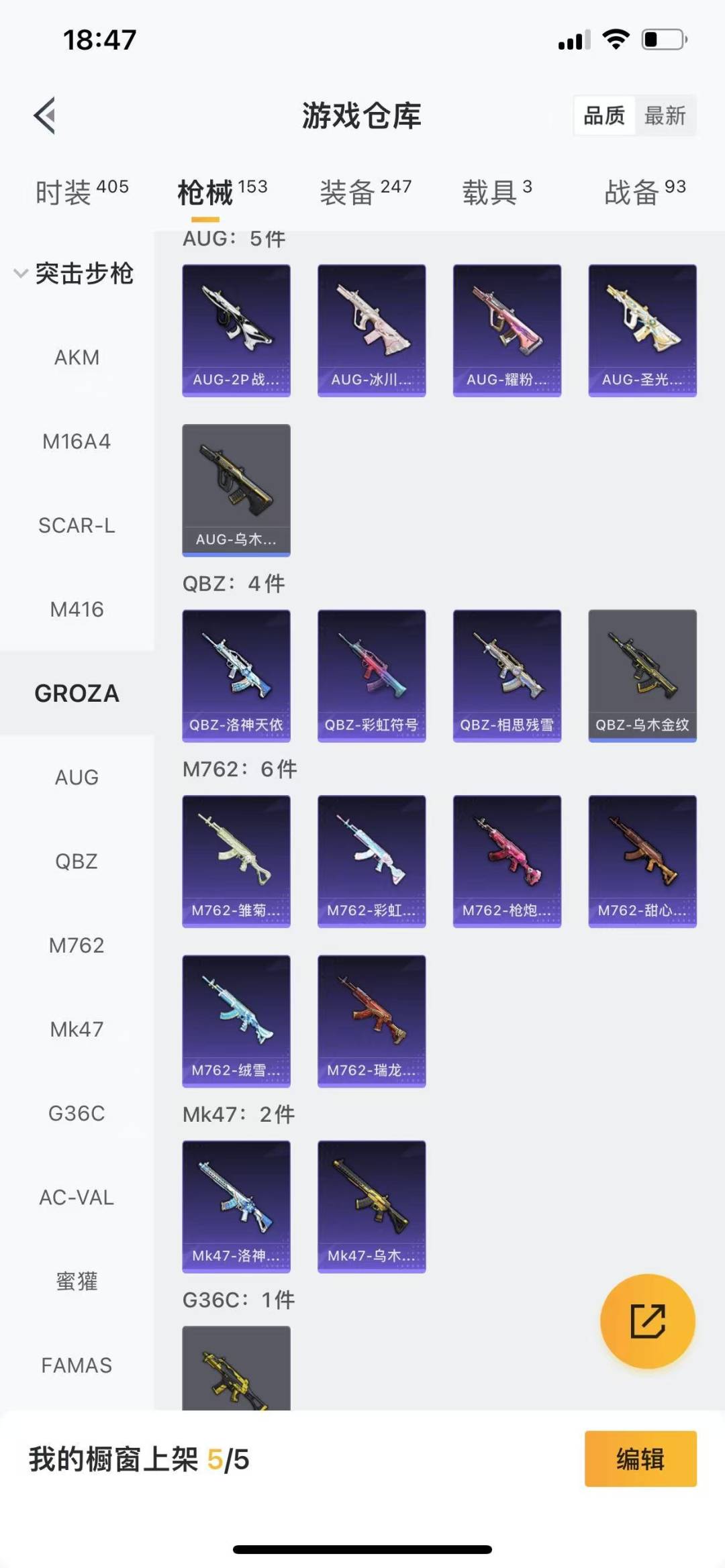Open the 战备 tab
The image size is (725, 1568).
click(x=644, y=192)
